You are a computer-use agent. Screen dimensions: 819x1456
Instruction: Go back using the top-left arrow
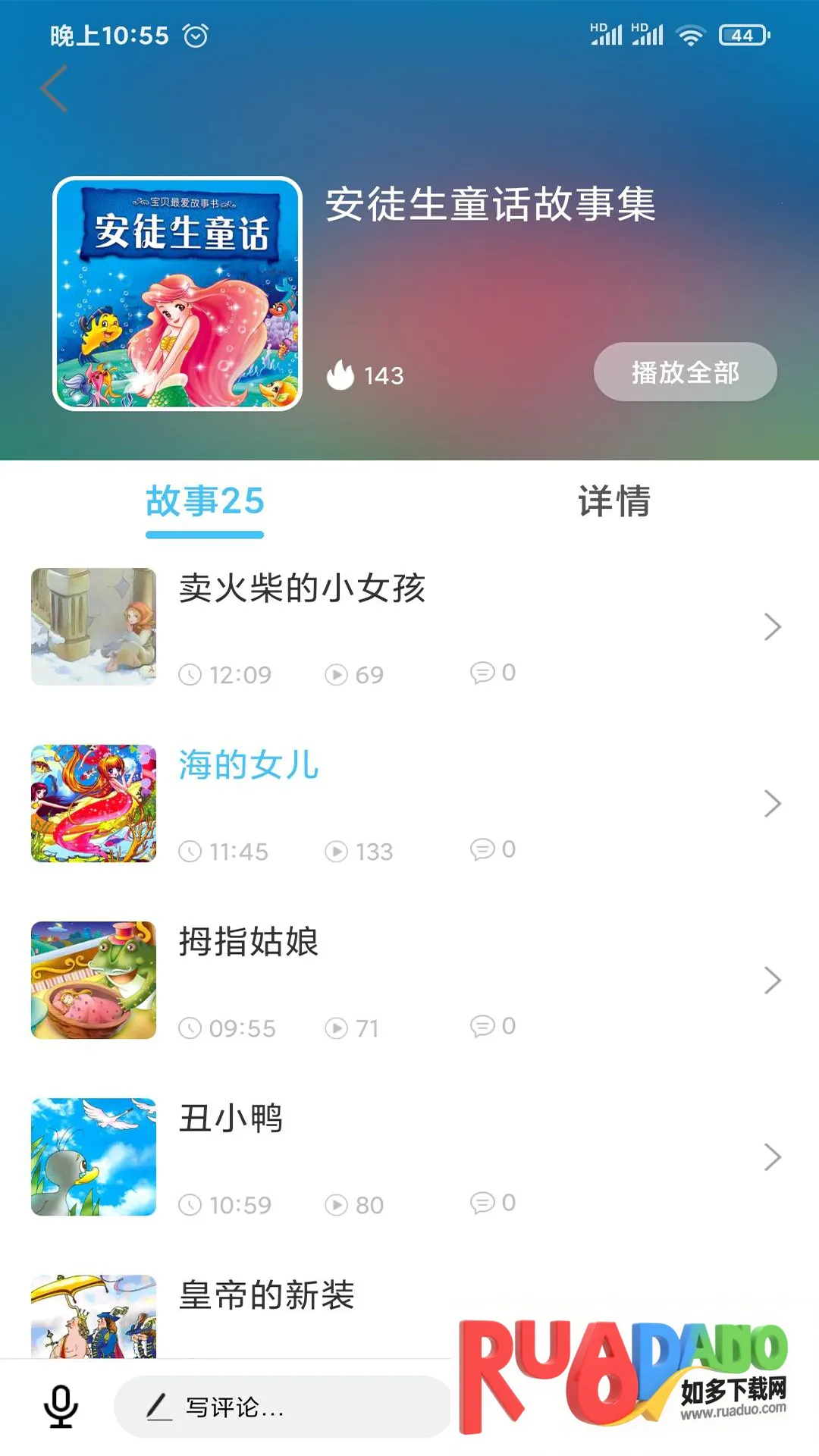click(55, 89)
